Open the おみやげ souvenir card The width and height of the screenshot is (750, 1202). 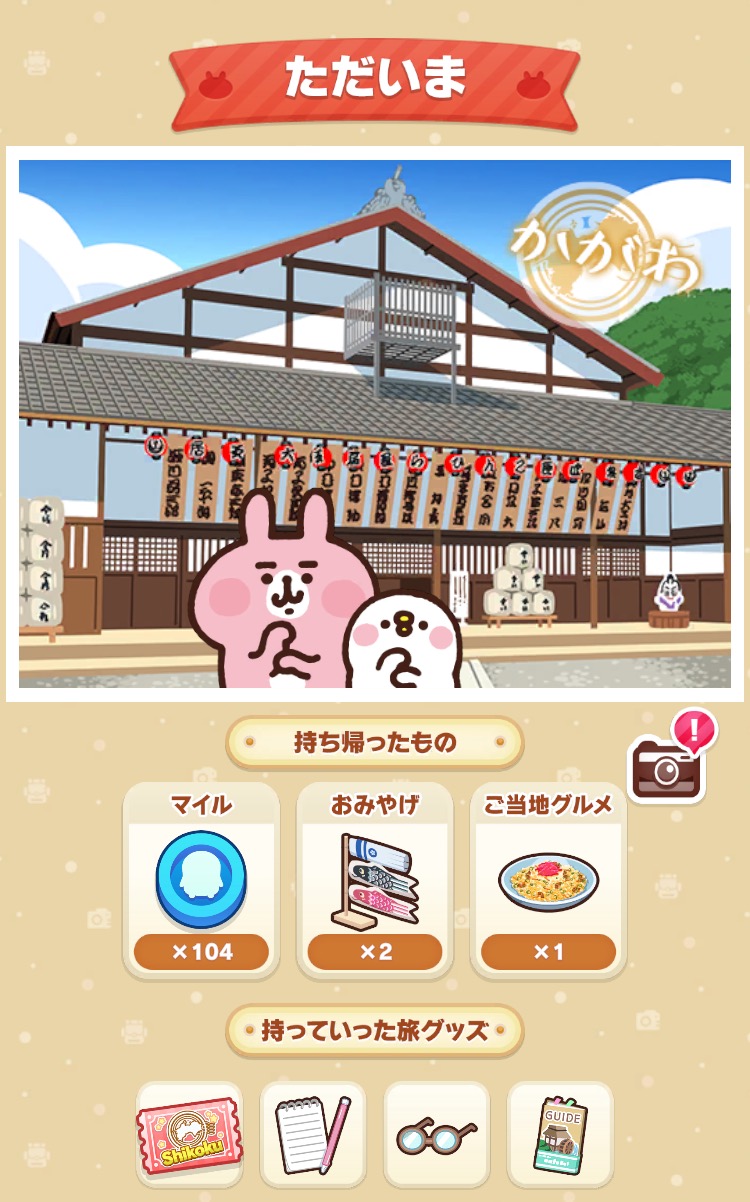375,881
